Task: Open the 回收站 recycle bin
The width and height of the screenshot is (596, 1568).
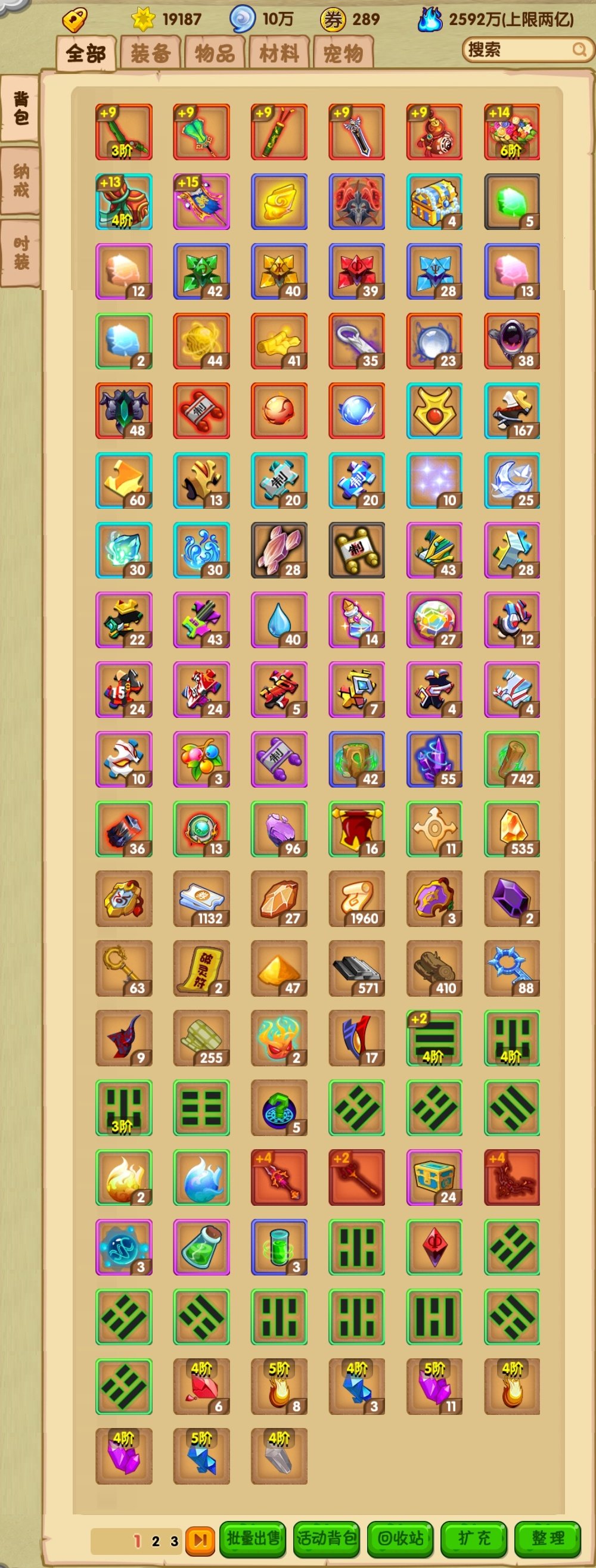Action: 400,1538
